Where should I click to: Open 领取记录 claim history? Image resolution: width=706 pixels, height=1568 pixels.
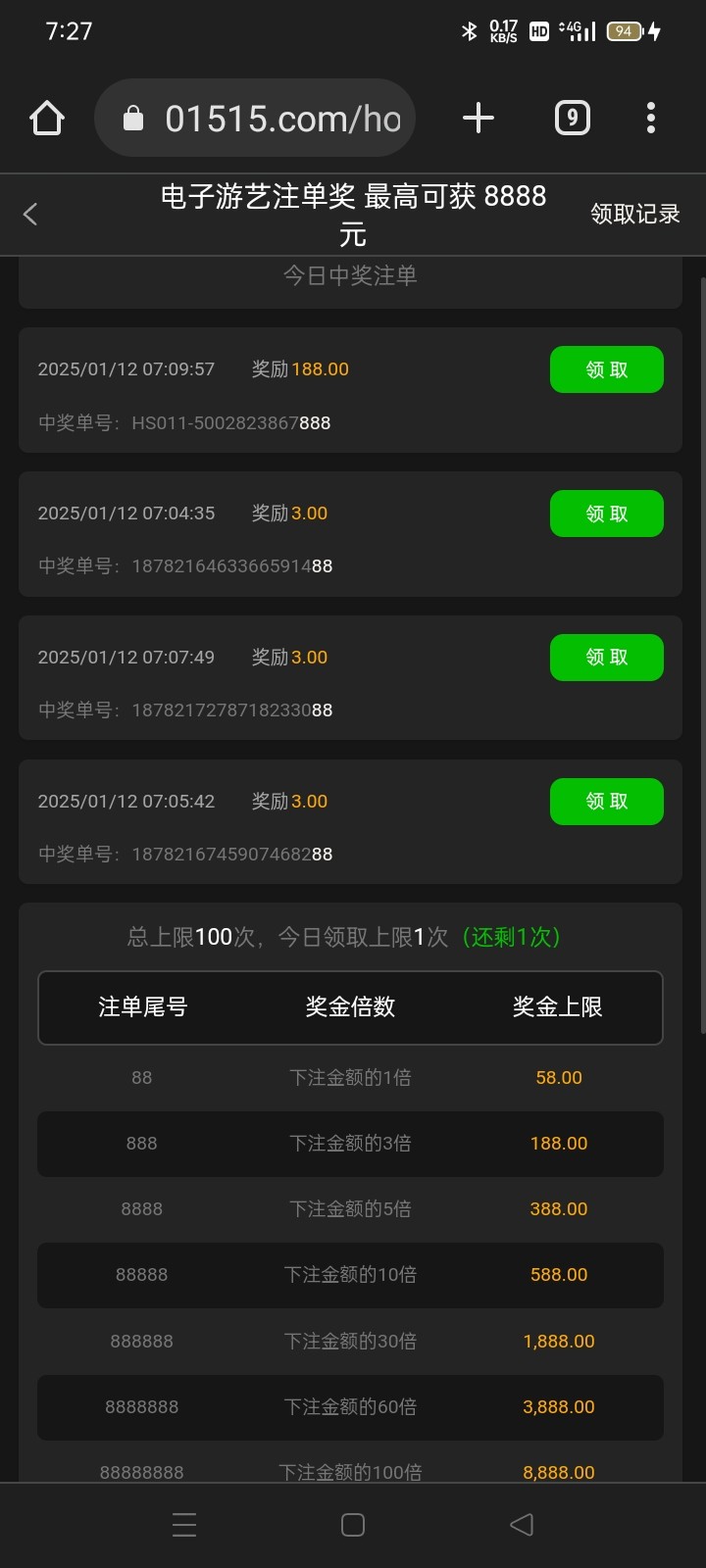[635, 214]
